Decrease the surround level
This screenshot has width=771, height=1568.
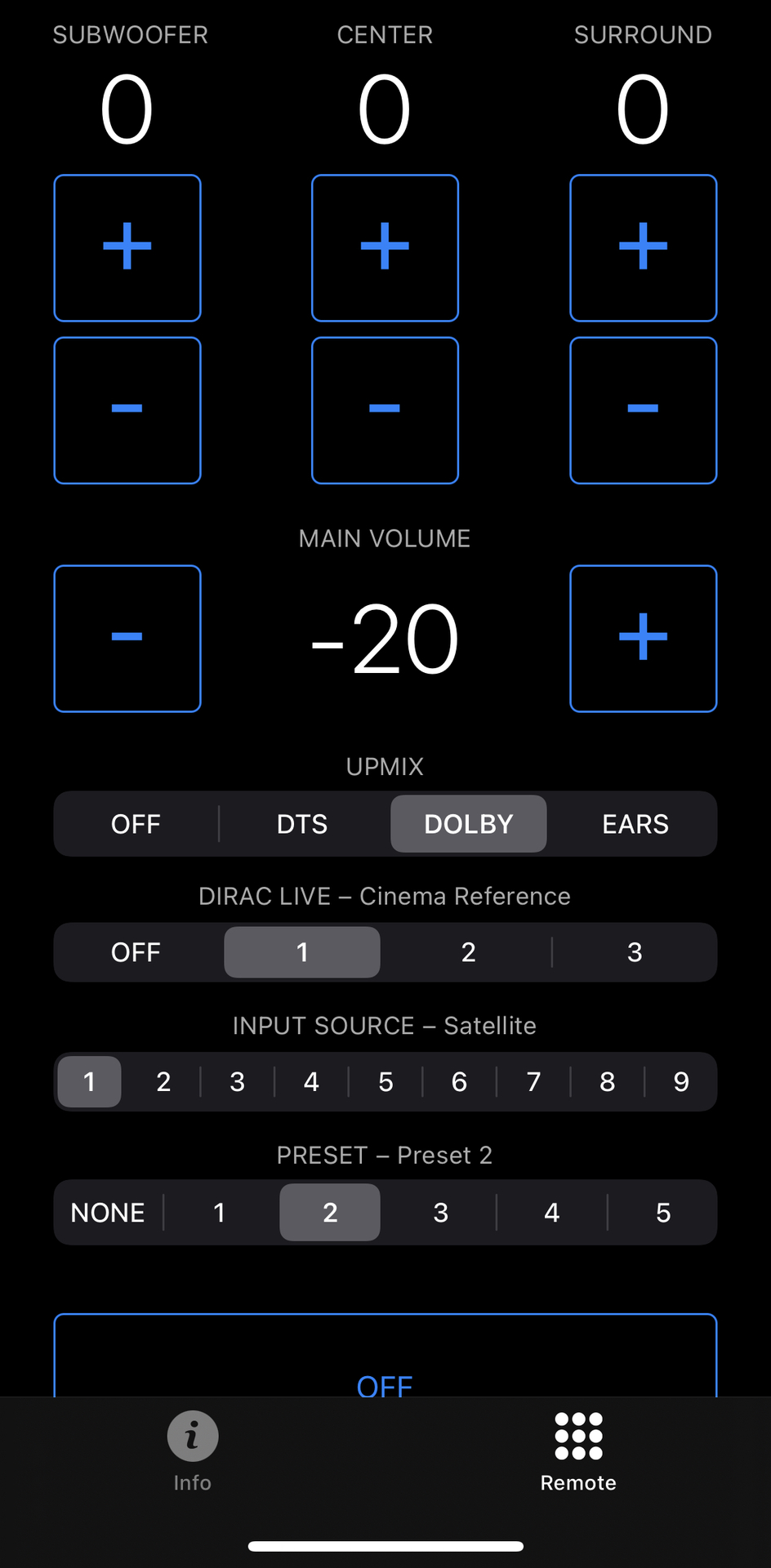[643, 410]
